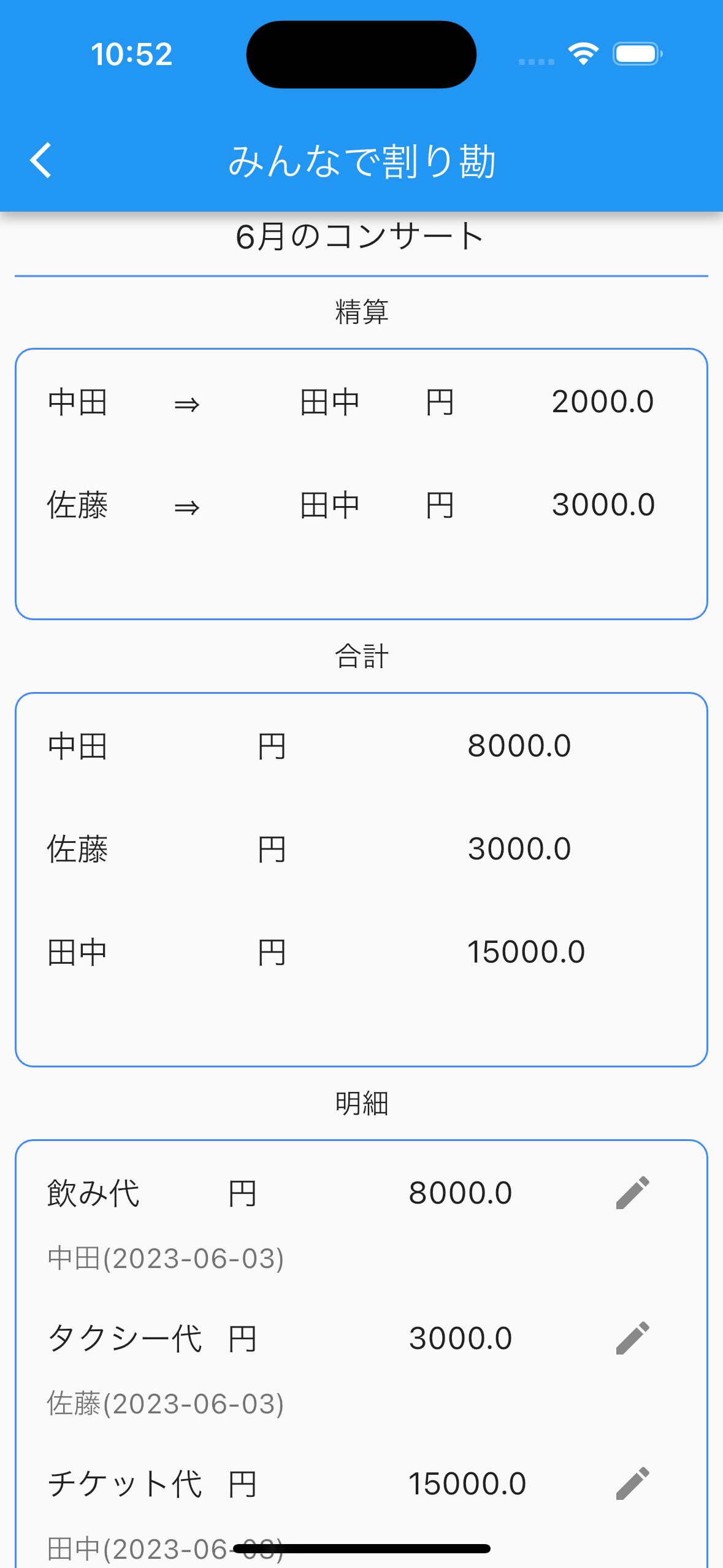Edit the タクシー代 expense with the pencil icon
The width and height of the screenshot is (723, 1568).
coord(632,1338)
